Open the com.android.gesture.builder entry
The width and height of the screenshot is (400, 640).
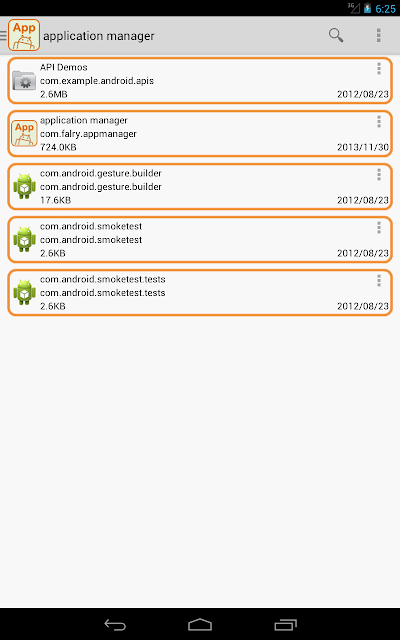200,187
